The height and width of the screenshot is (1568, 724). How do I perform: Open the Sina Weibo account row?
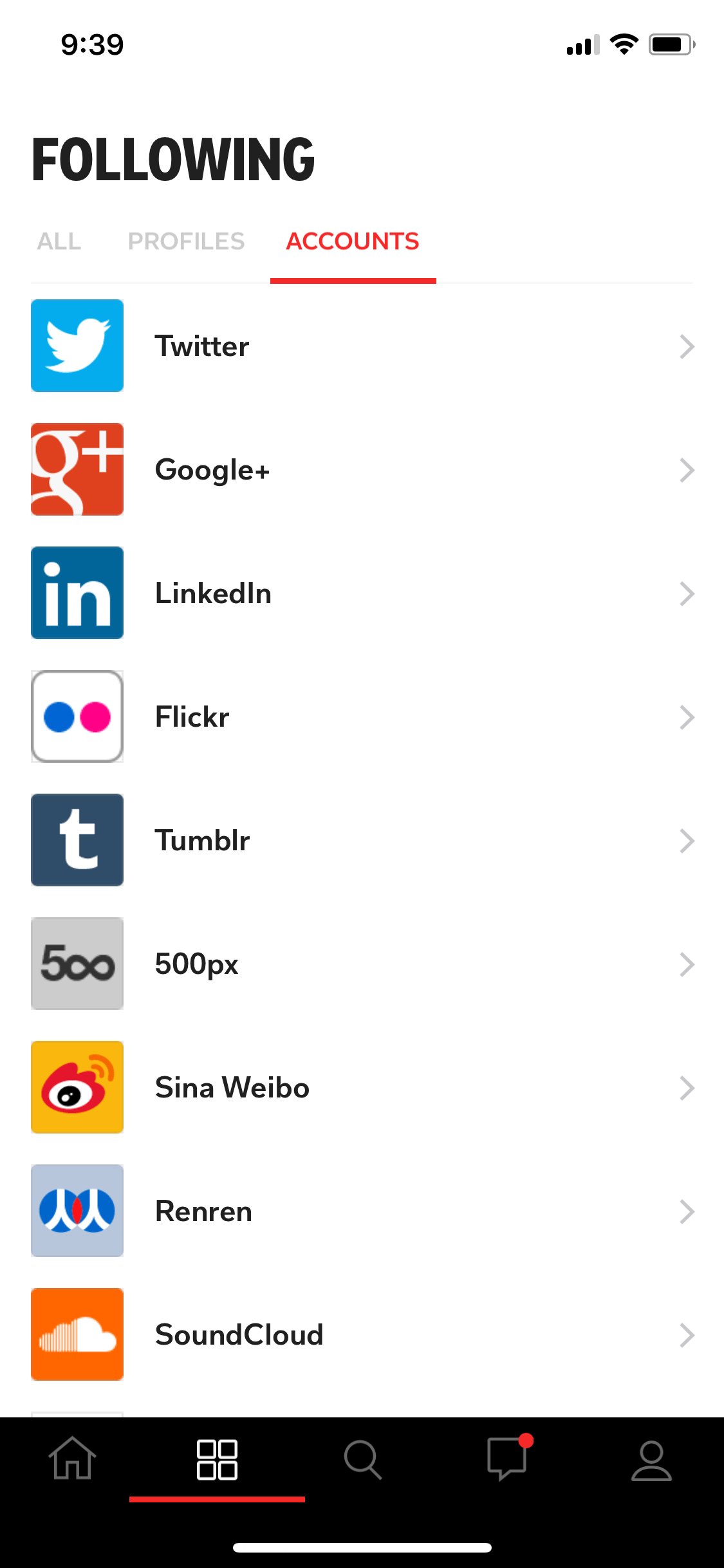coord(362,1087)
